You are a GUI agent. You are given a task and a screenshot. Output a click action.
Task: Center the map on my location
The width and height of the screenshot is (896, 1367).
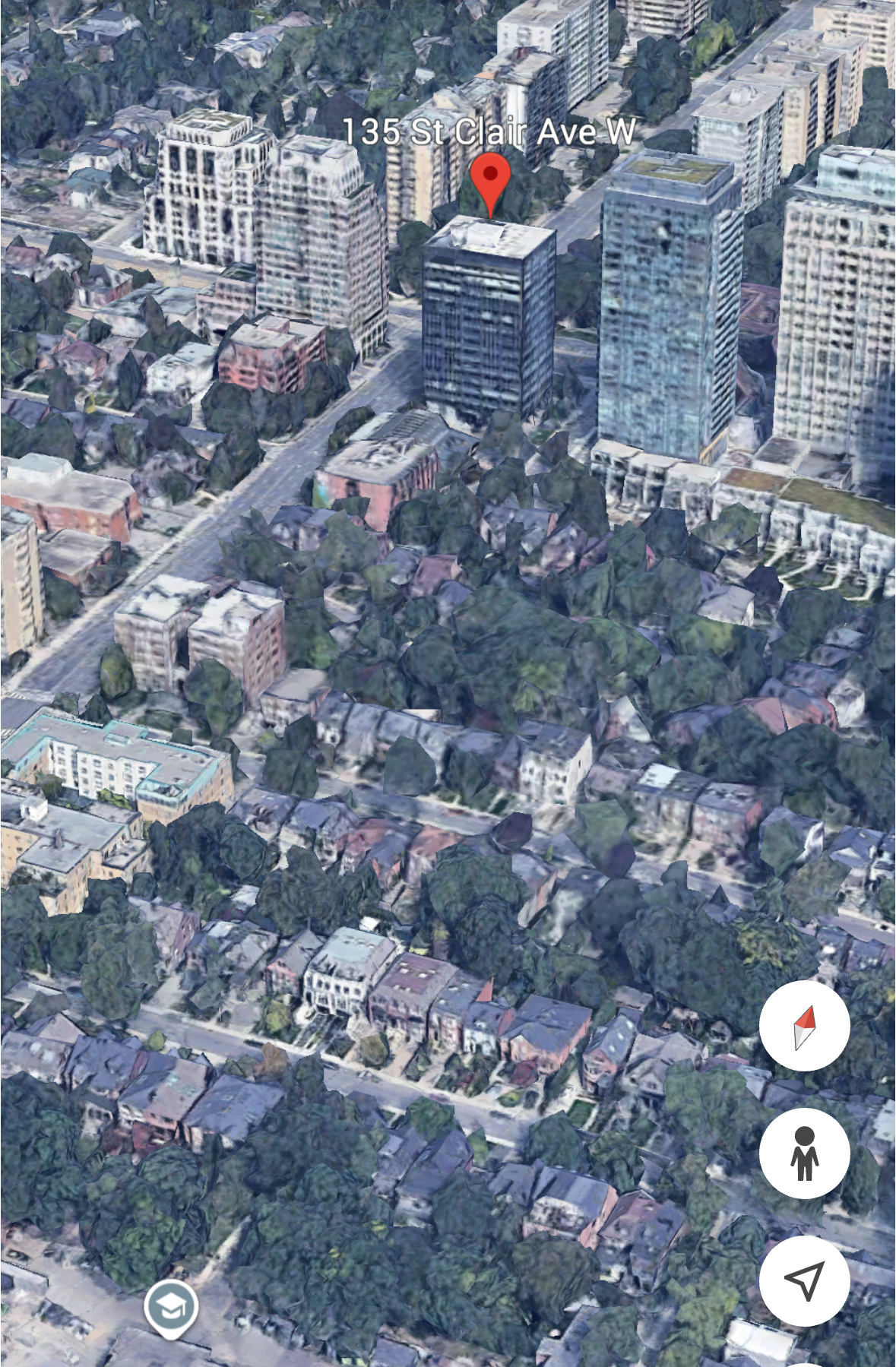(804, 1280)
